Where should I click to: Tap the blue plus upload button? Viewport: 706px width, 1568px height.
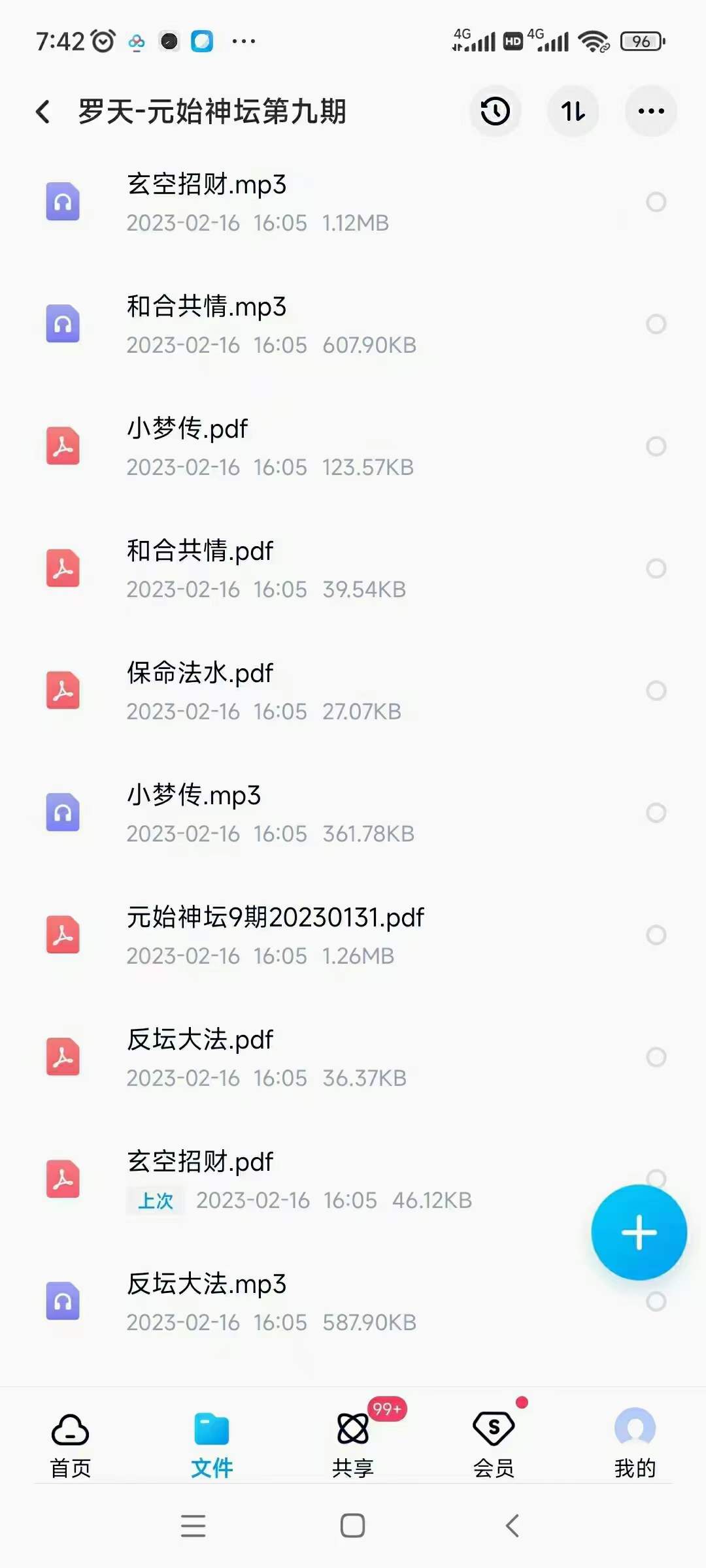(x=638, y=1231)
